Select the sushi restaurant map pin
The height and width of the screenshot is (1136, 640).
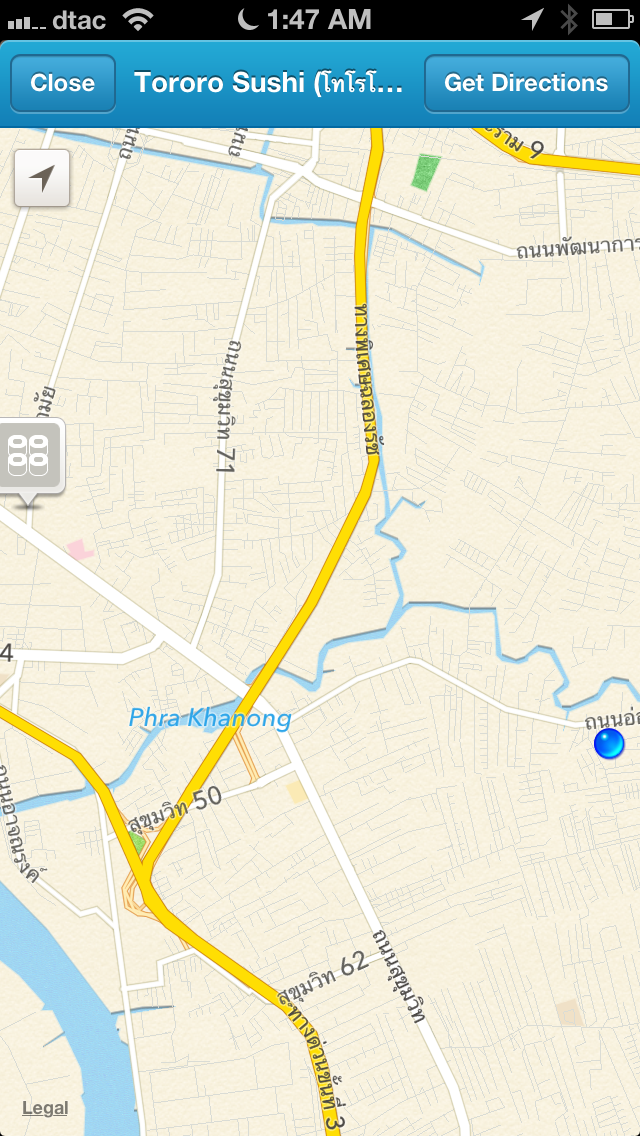click(30, 456)
